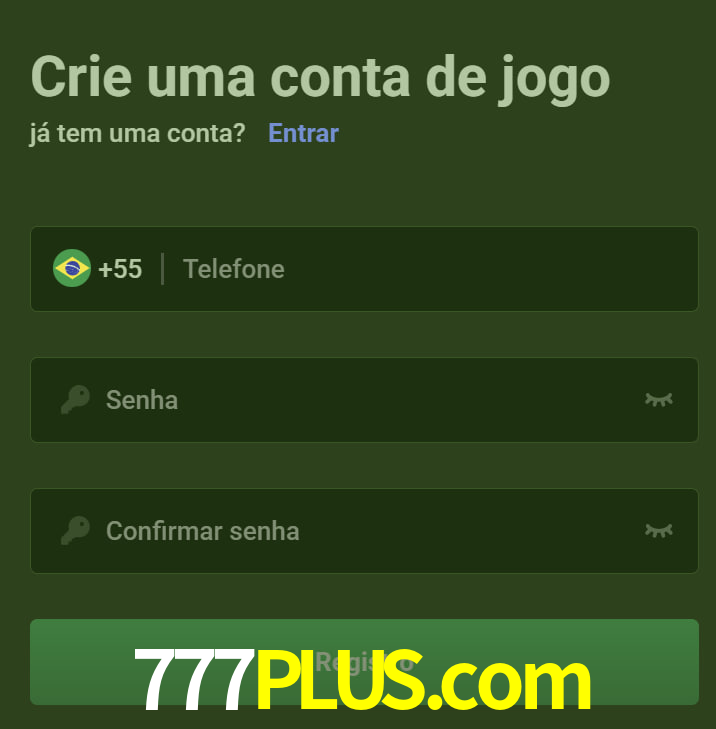Viewport: 716px width, 729px height.
Task: Open the Entrar login link
Action: [x=303, y=133]
